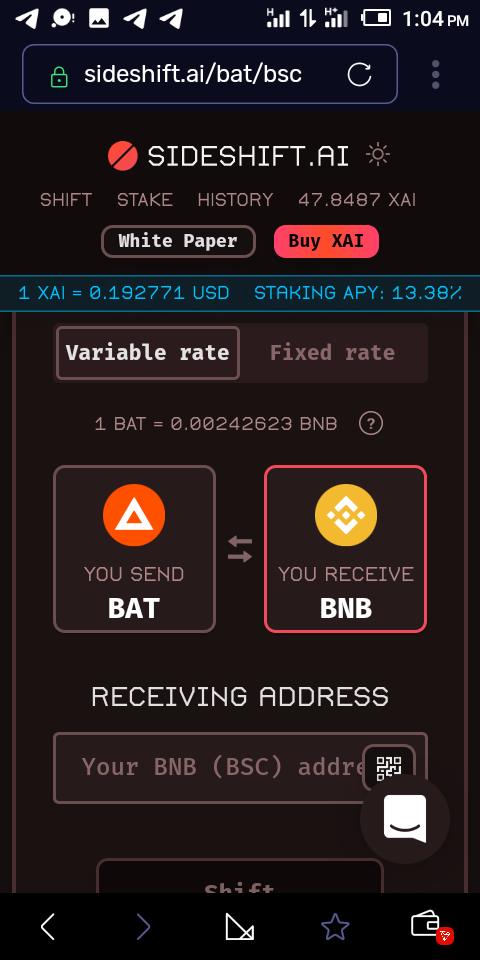Reload the page in address bar

(x=359, y=75)
